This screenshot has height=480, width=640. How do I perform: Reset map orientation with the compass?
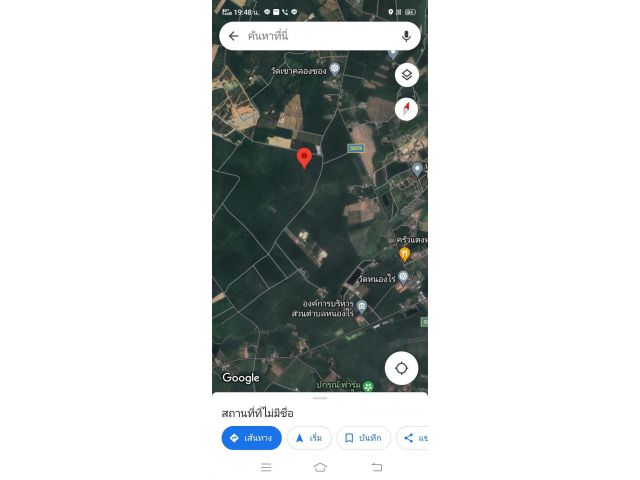click(406, 108)
